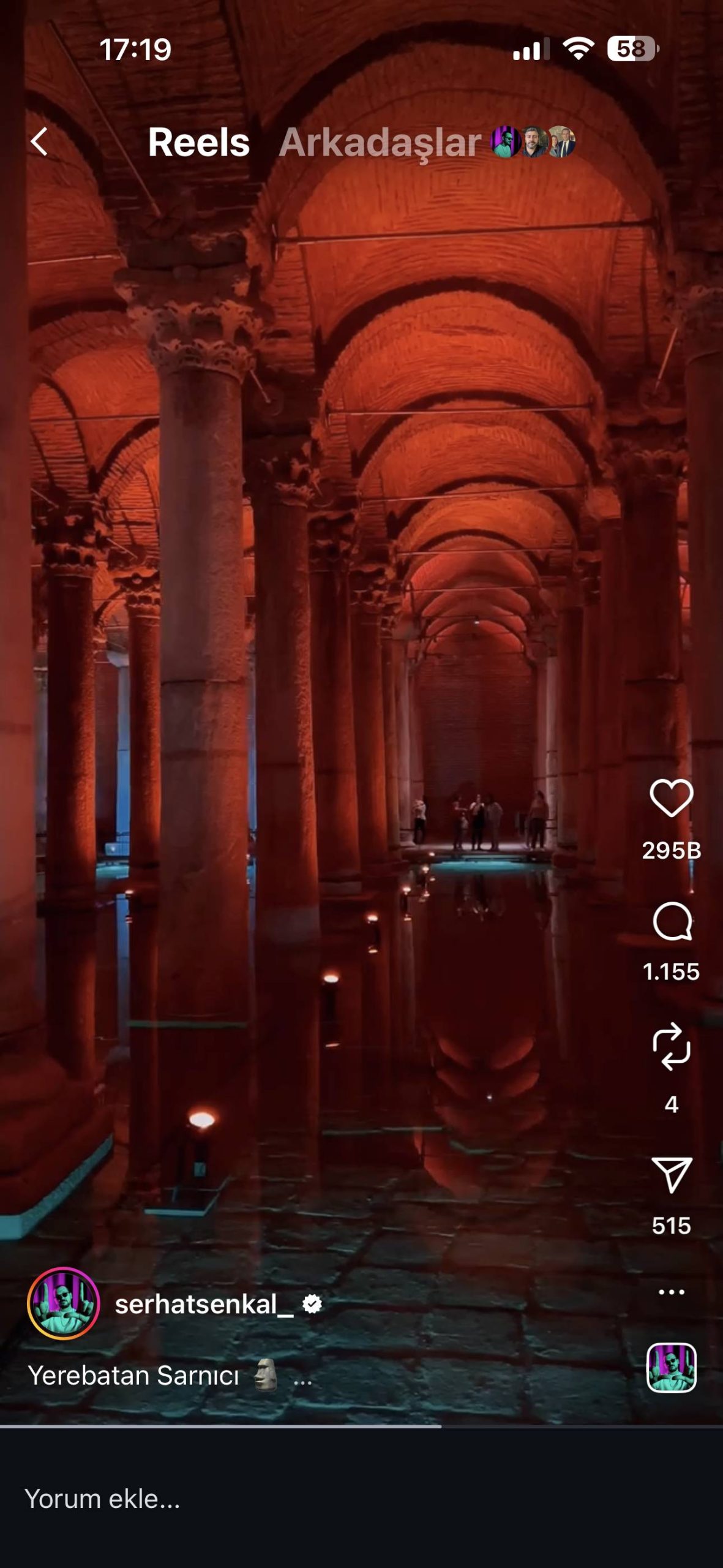Select the Reels tab

pyautogui.click(x=199, y=142)
